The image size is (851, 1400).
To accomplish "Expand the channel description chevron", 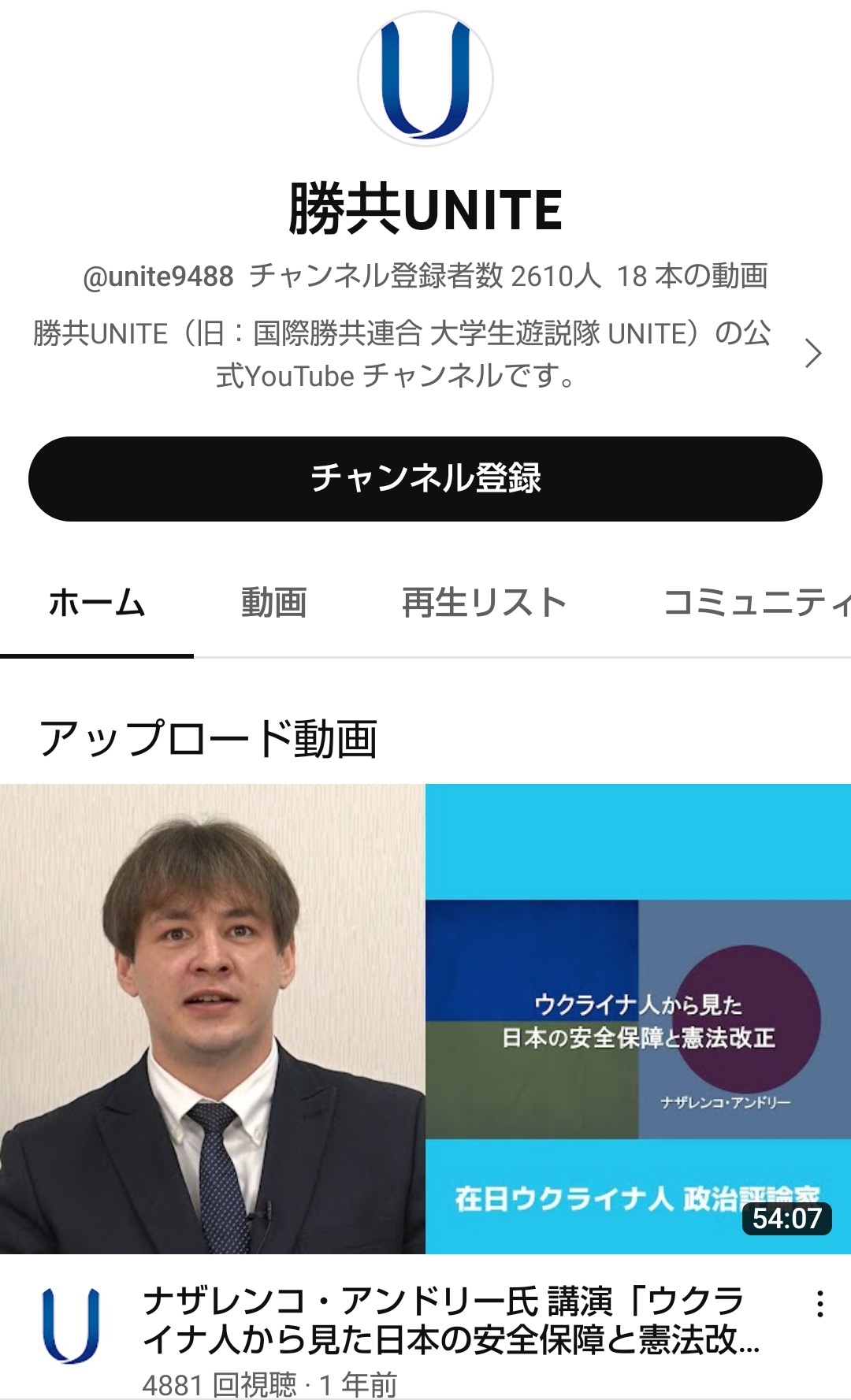I will (813, 354).
